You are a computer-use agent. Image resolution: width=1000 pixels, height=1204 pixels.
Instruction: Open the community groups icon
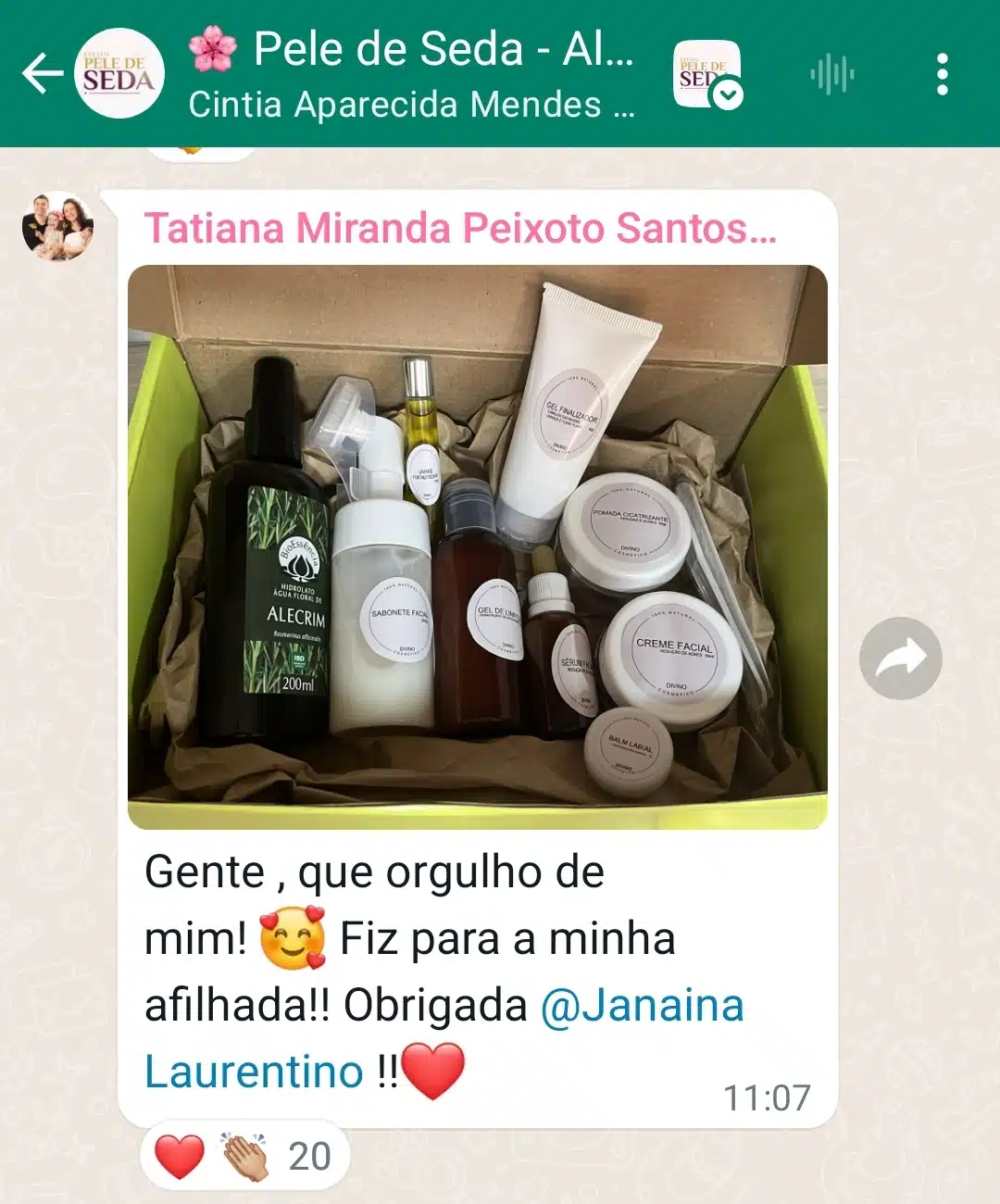(x=707, y=74)
